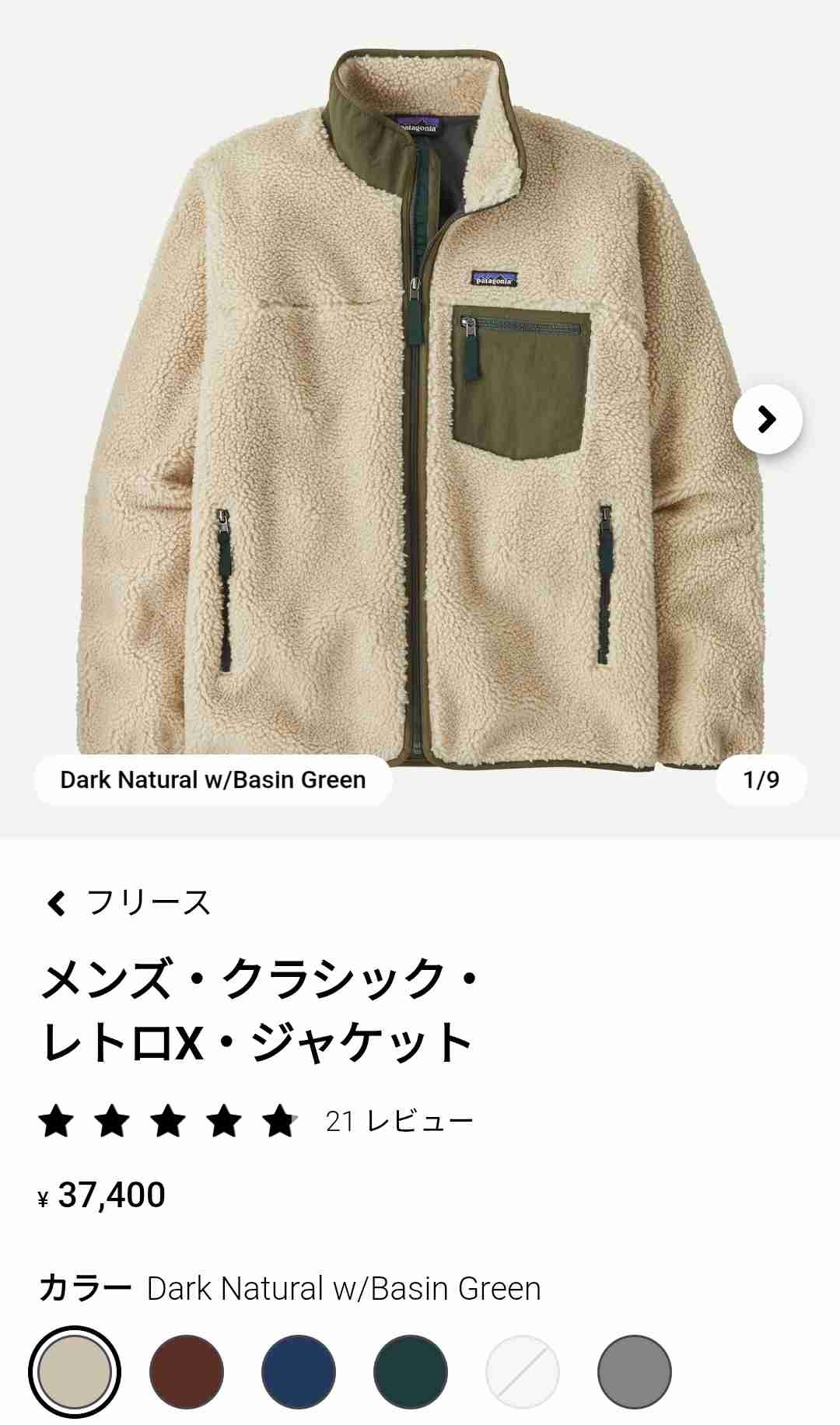Select the Dark Natural beige swatch
The width and height of the screenshot is (840, 1425).
pyautogui.click(x=75, y=1372)
